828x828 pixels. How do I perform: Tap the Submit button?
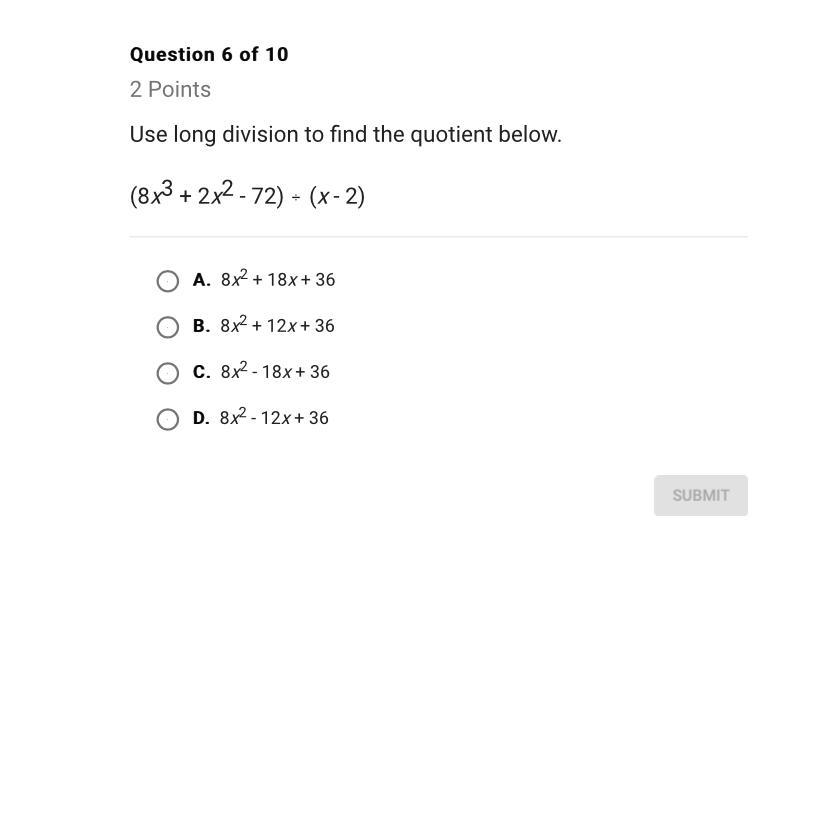point(700,495)
